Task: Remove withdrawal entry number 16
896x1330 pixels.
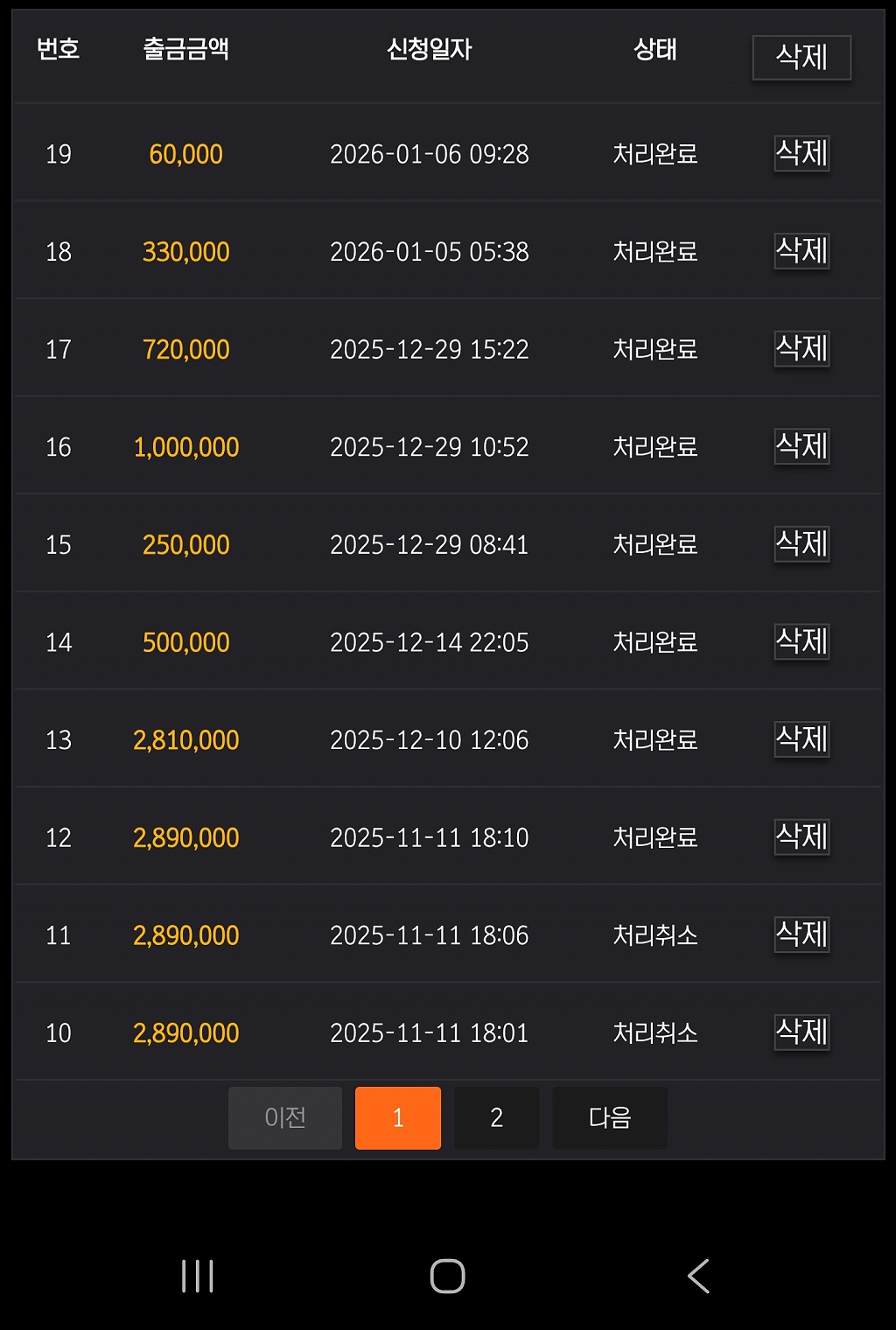Action: point(801,447)
